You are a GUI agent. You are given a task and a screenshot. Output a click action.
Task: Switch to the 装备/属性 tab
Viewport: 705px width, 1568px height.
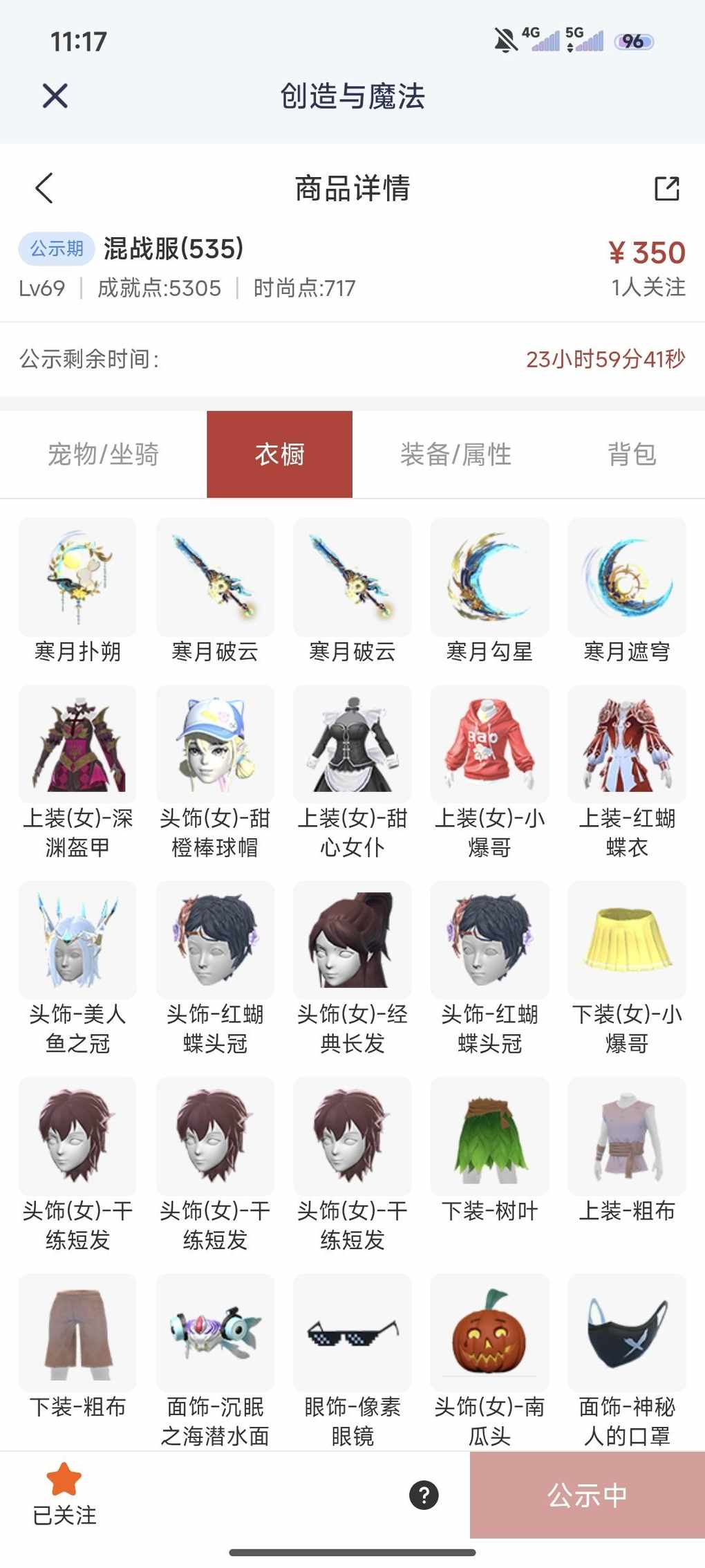pos(455,454)
